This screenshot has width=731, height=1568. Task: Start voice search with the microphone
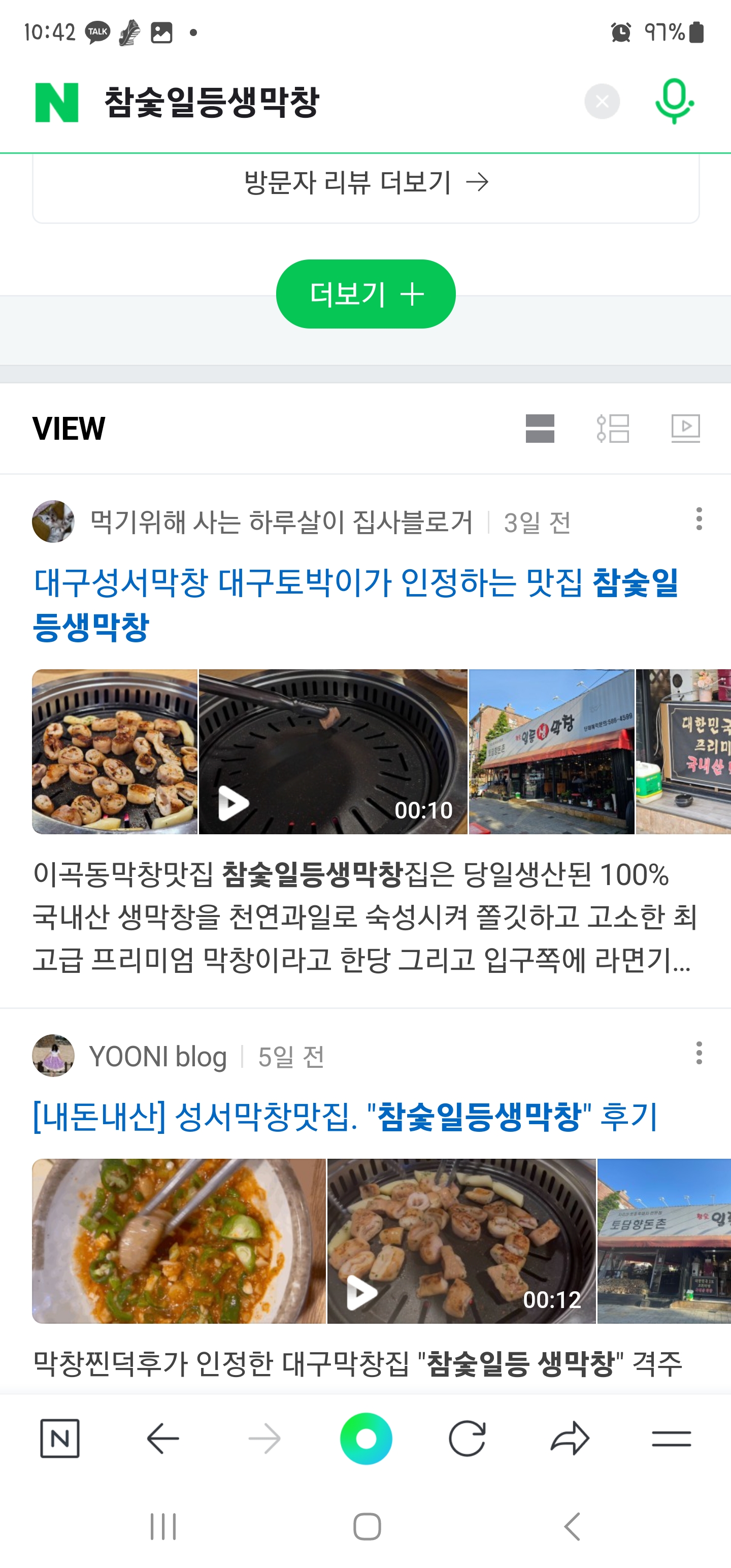coord(674,102)
